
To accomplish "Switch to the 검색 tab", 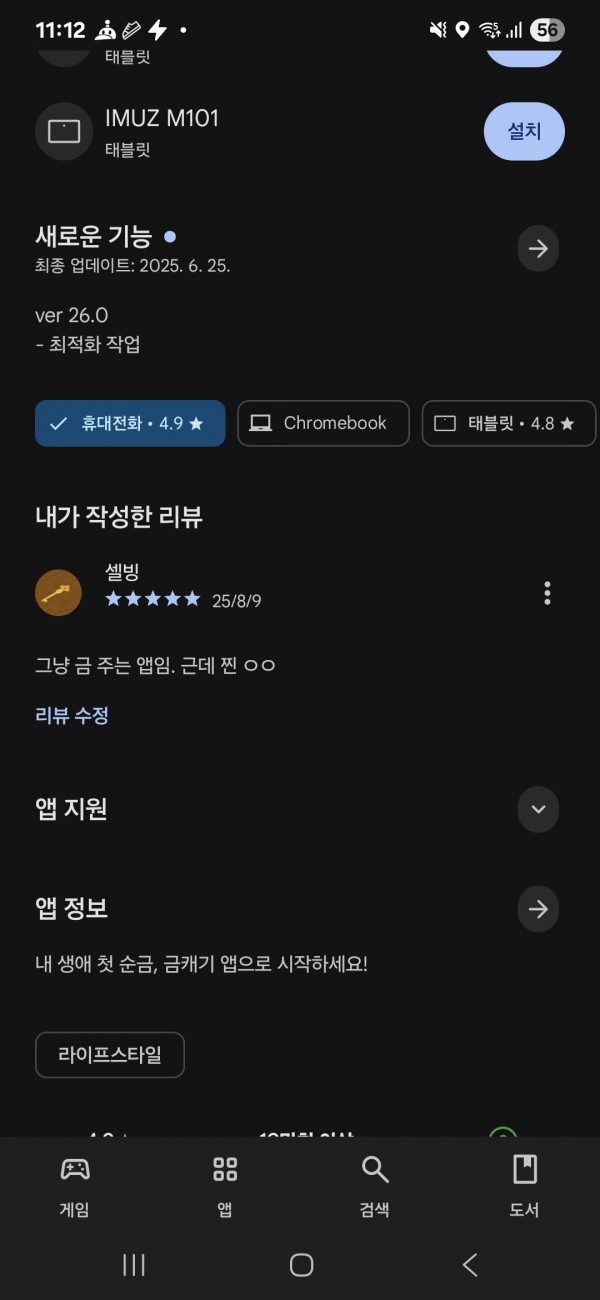I will coord(375,1187).
